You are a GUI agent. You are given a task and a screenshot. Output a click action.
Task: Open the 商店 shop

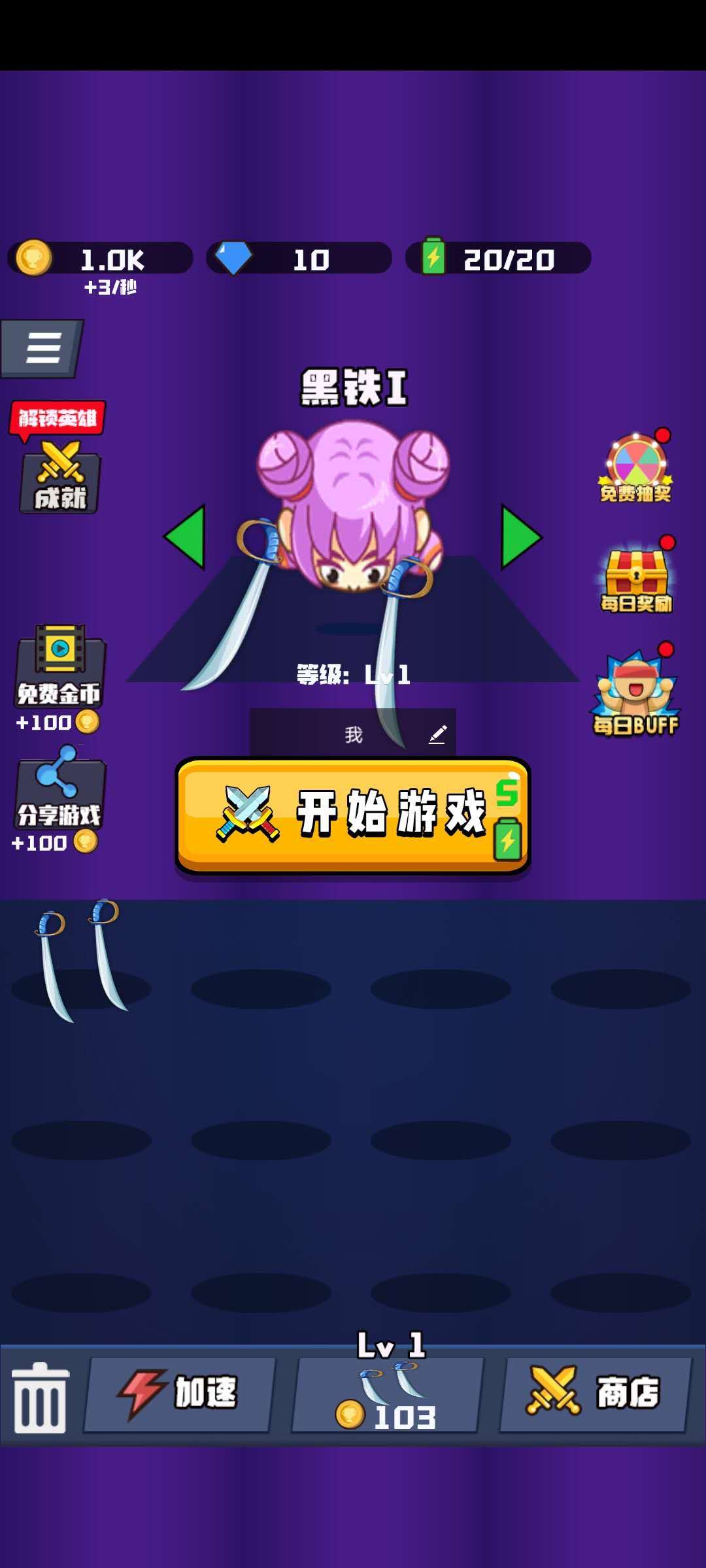point(595,1394)
